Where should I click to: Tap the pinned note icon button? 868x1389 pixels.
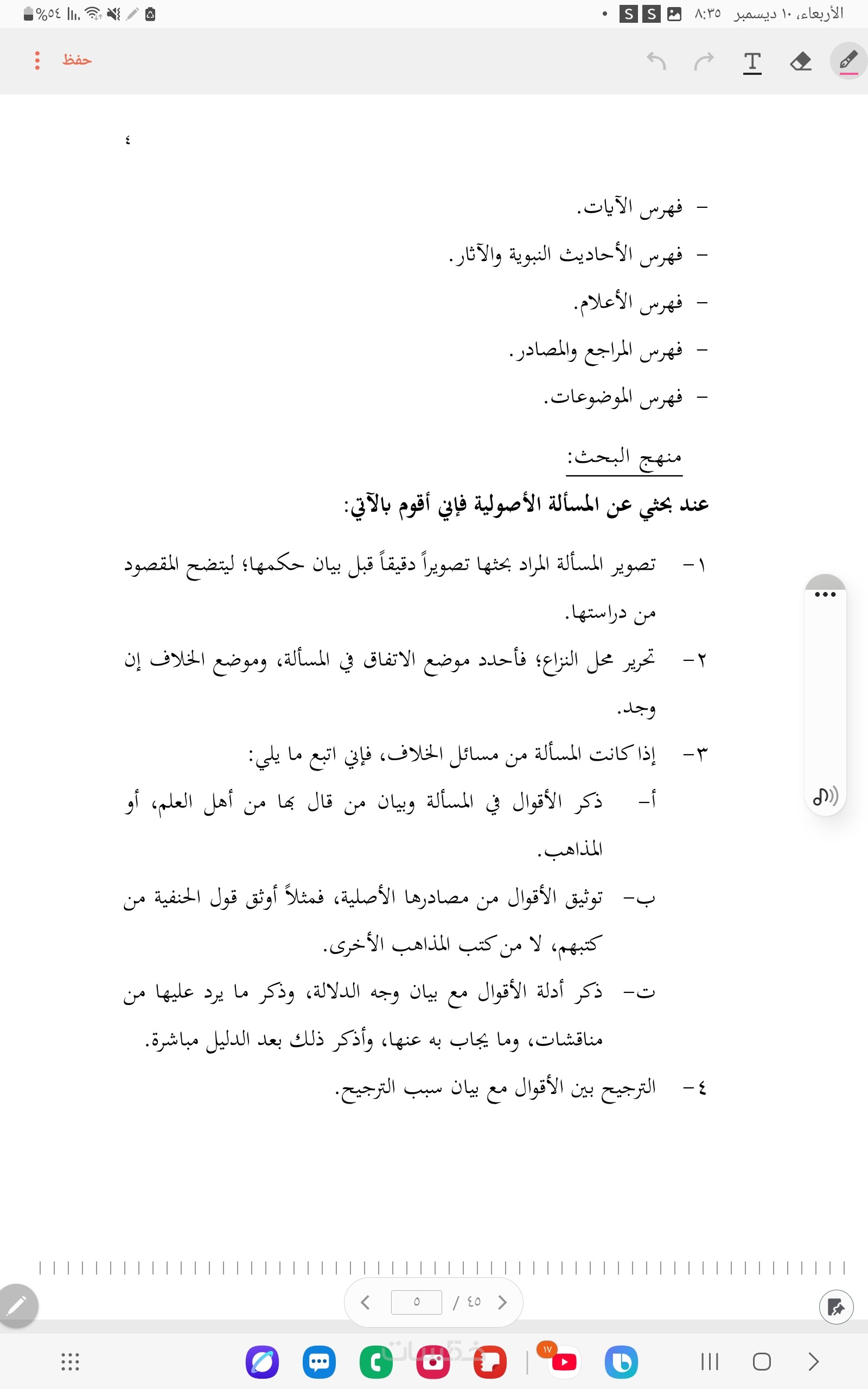[x=836, y=1307]
